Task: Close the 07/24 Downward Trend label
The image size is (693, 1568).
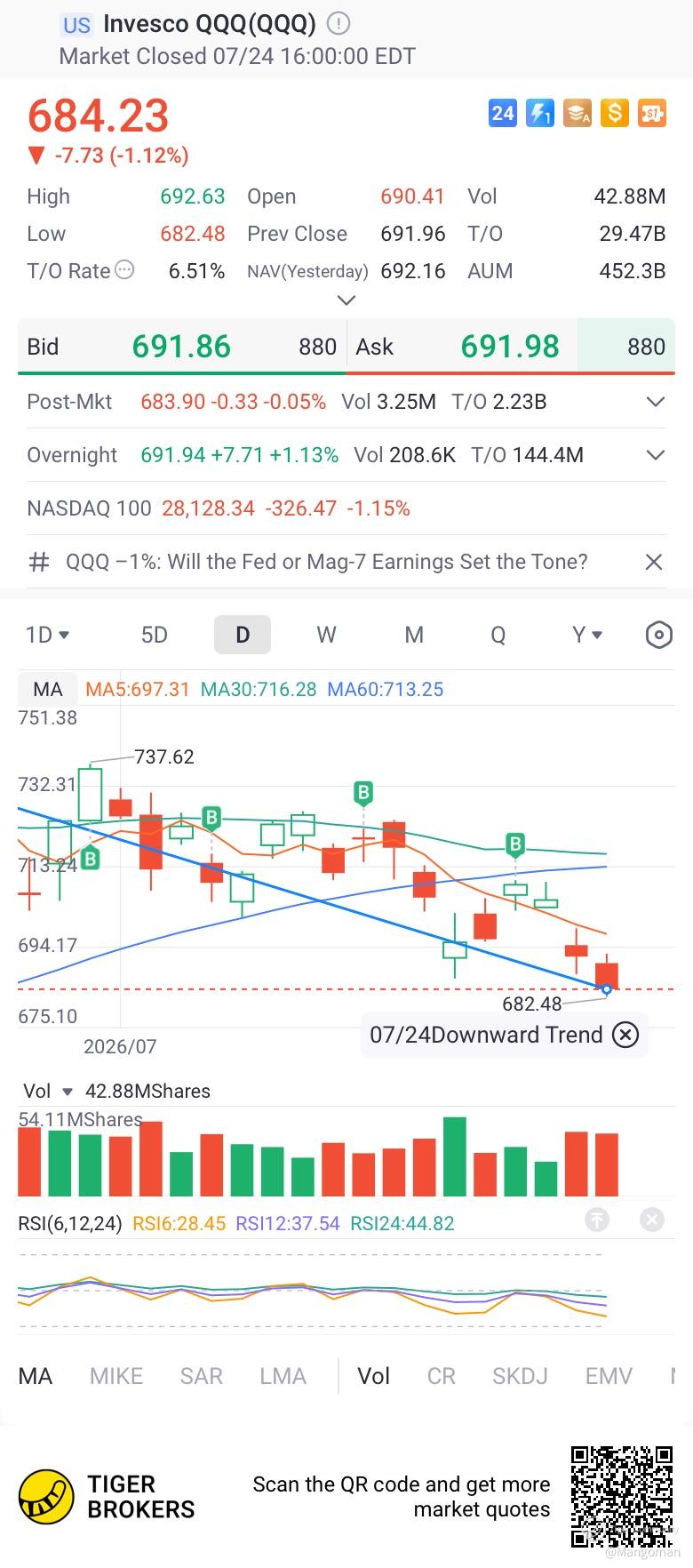Action: (625, 1035)
